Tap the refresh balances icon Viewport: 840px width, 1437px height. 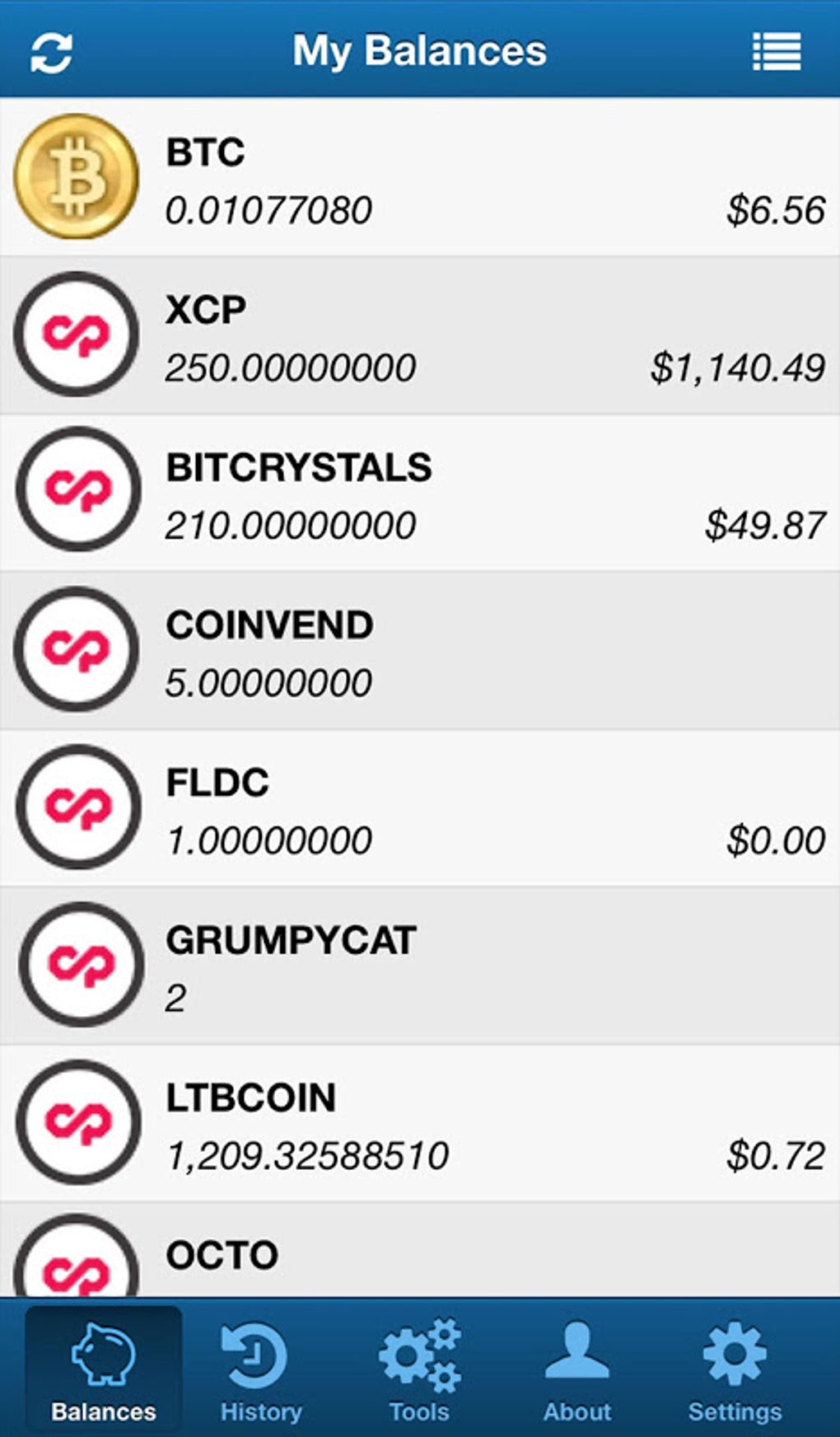[x=51, y=51]
